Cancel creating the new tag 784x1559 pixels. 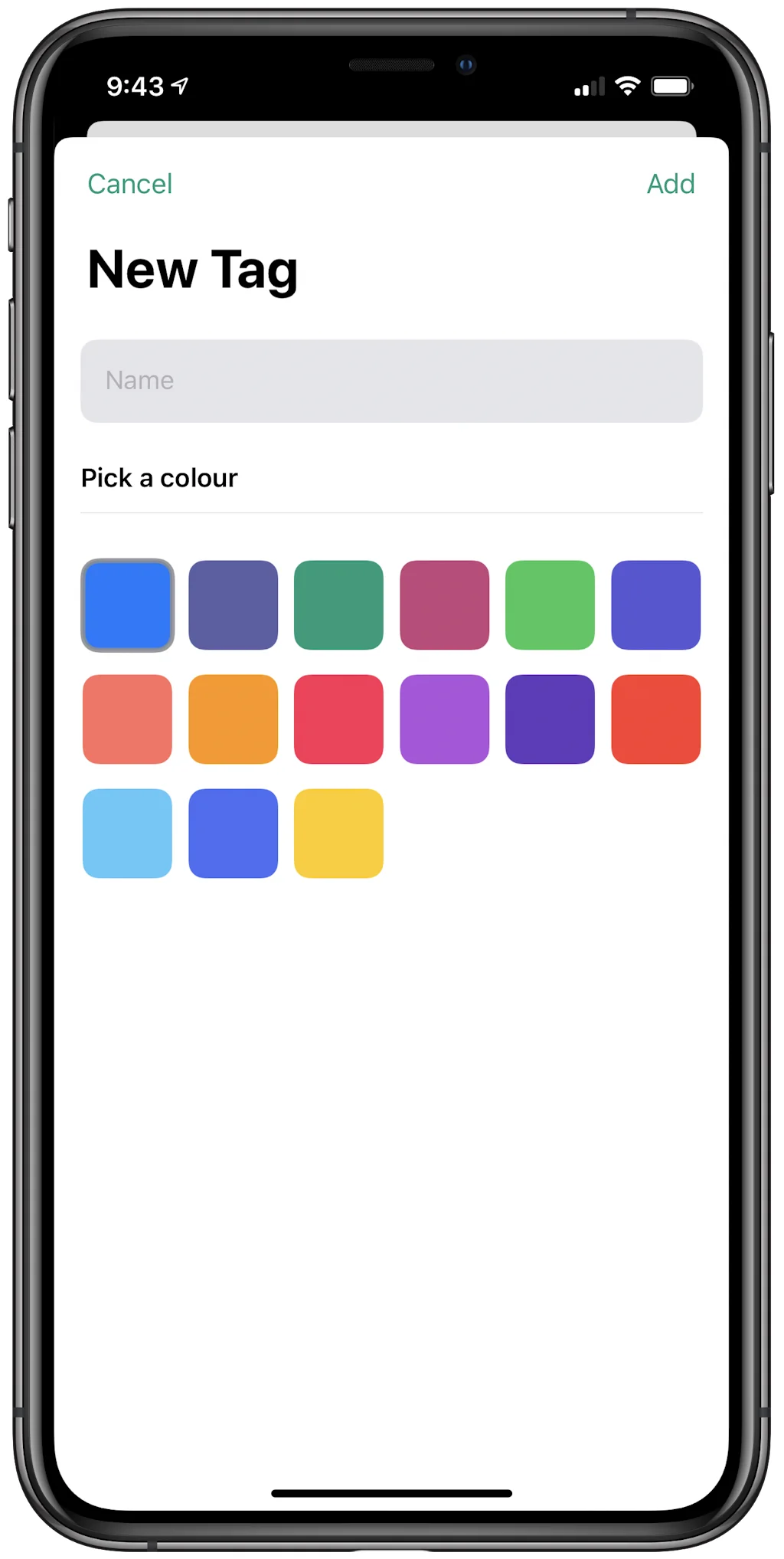(x=129, y=184)
